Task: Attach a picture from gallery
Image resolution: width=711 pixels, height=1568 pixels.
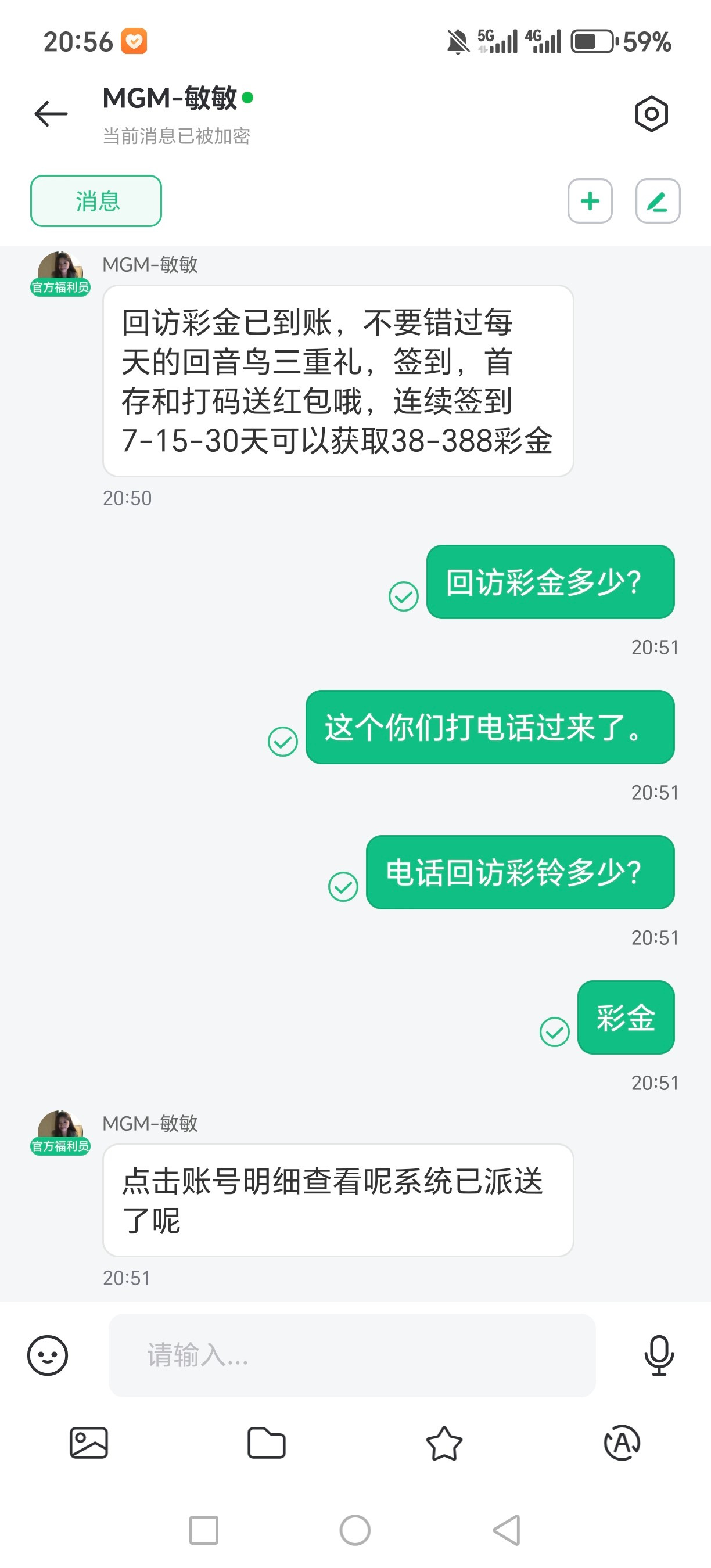Action: click(x=89, y=1443)
